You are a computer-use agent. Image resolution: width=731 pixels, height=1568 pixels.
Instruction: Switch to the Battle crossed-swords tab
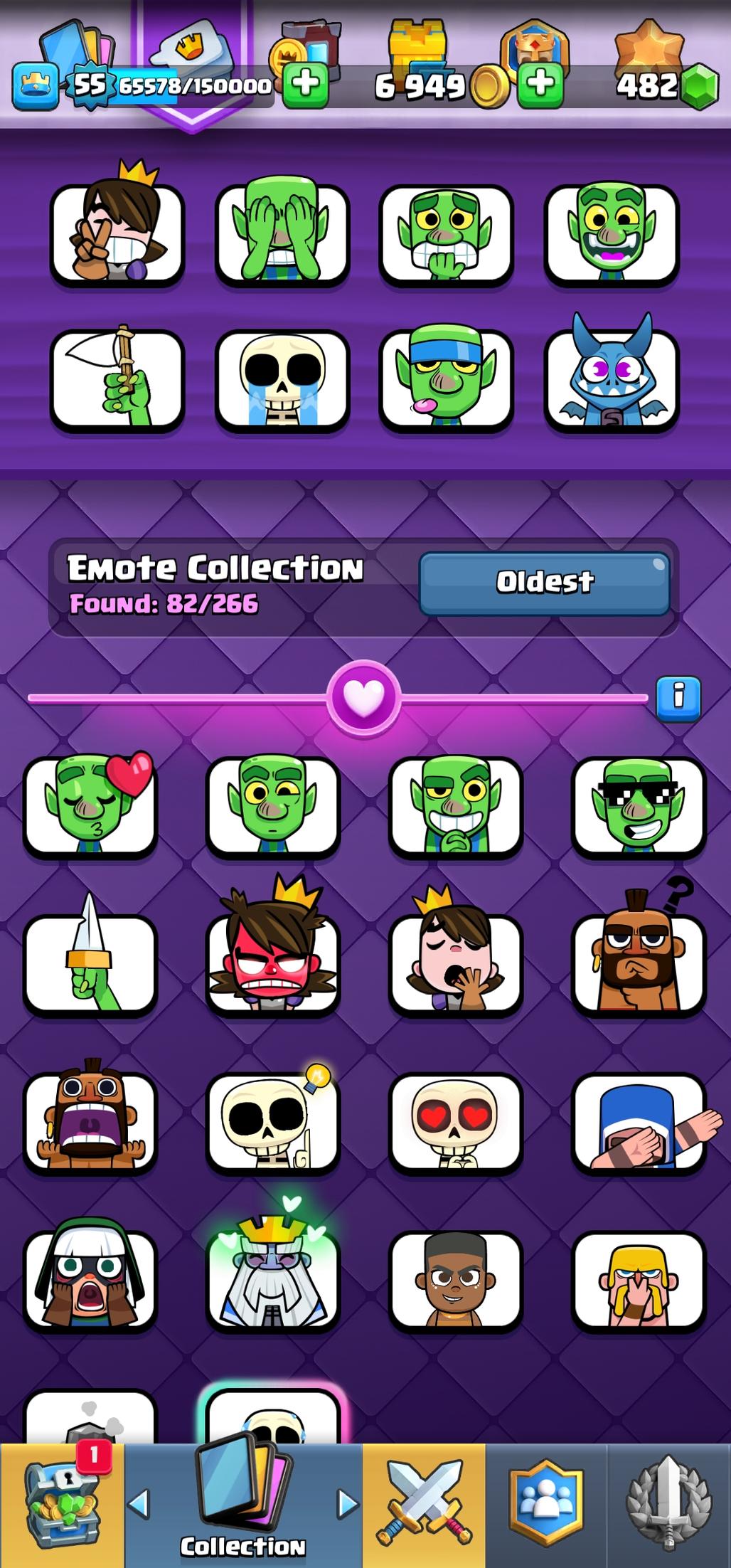coord(424,1504)
